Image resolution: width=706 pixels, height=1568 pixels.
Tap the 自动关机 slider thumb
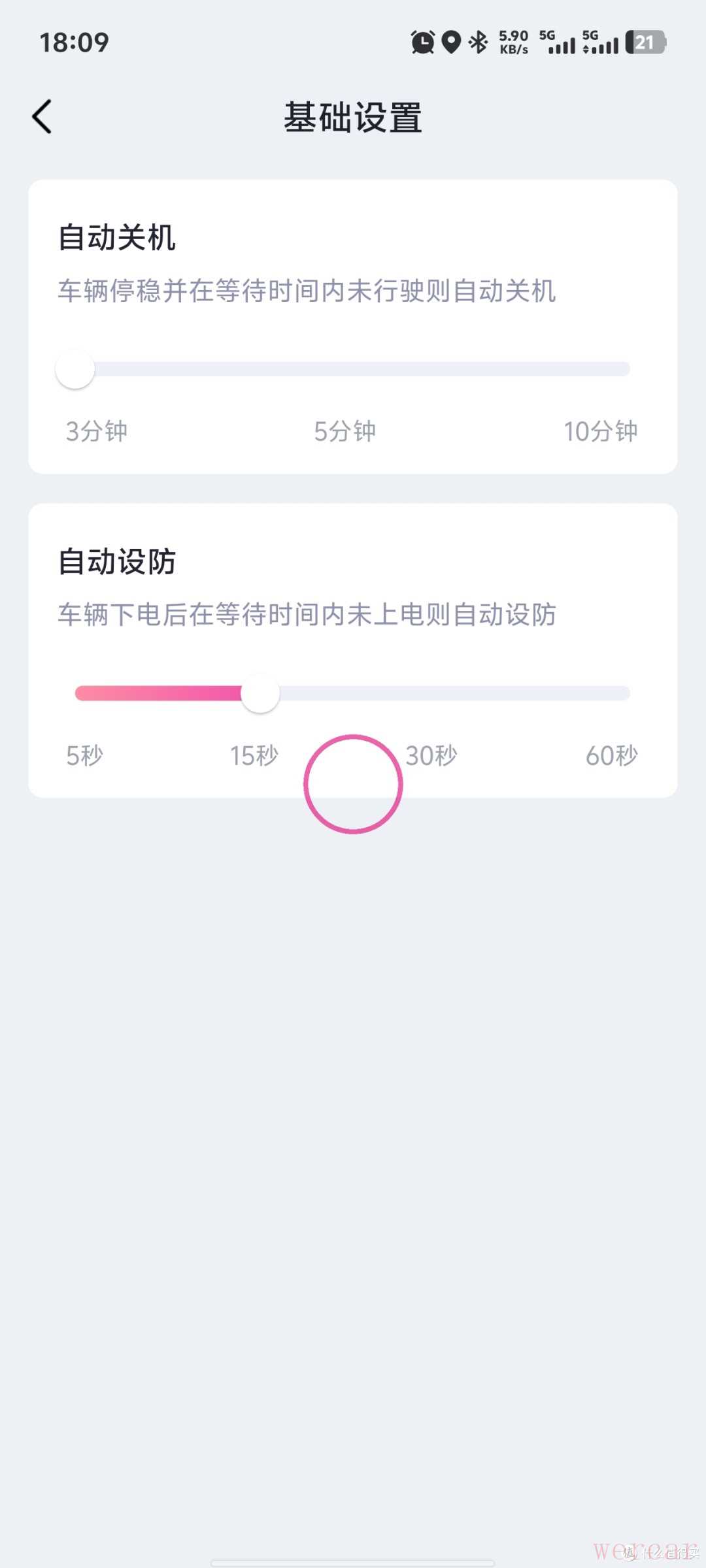point(75,369)
